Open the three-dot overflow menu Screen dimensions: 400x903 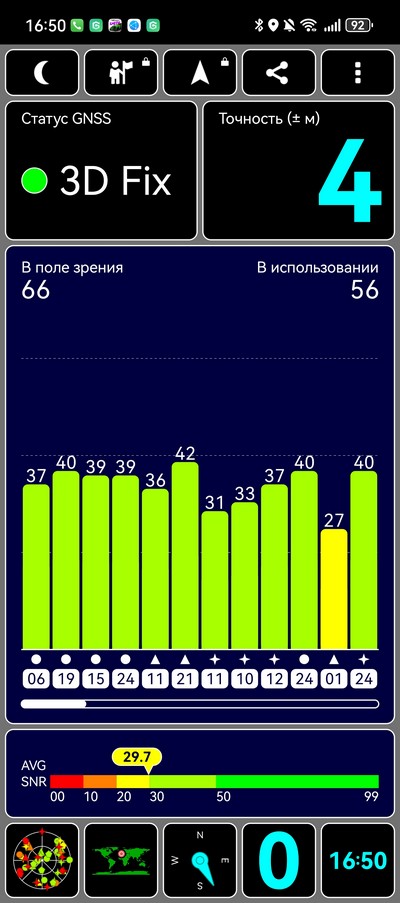click(357, 73)
